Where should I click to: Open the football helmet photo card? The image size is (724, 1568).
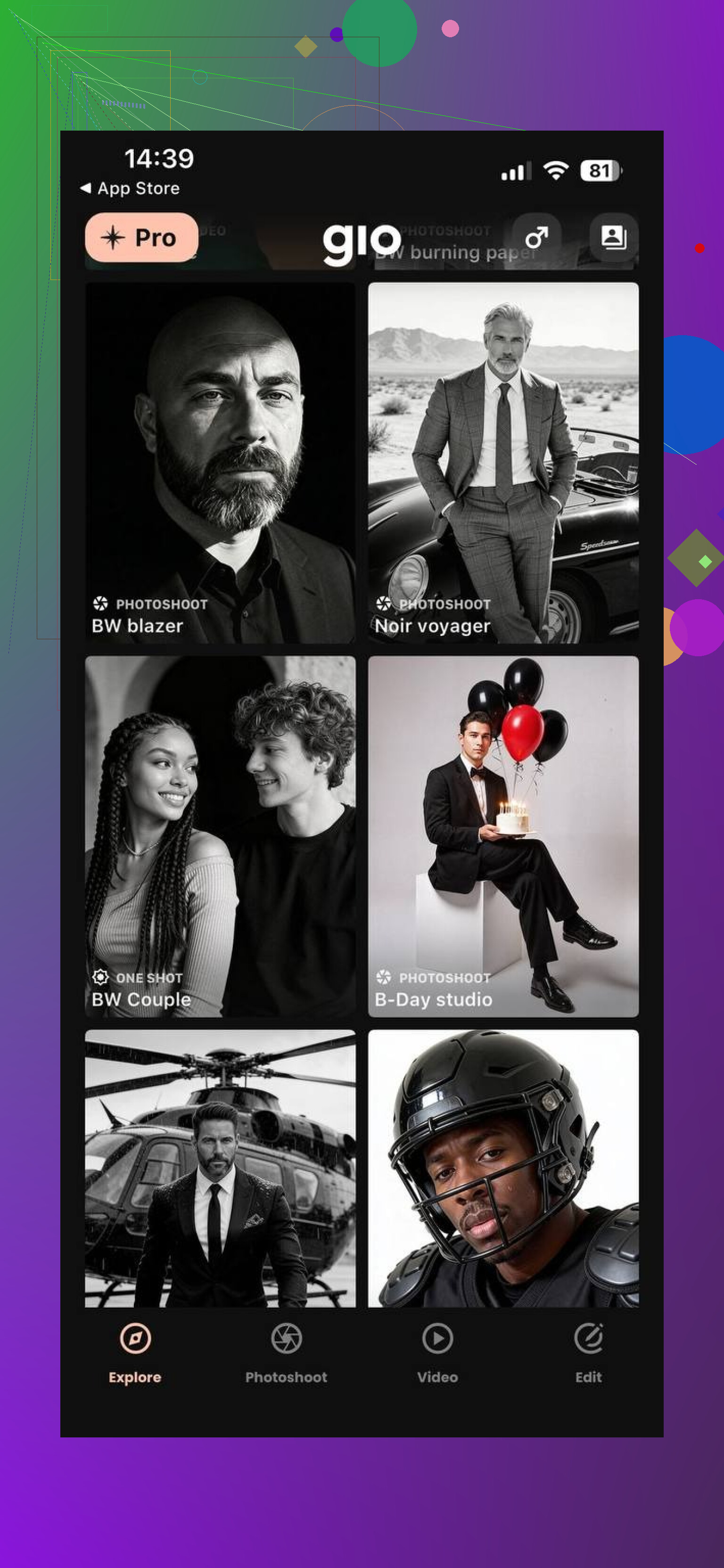pyautogui.click(x=503, y=1167)
